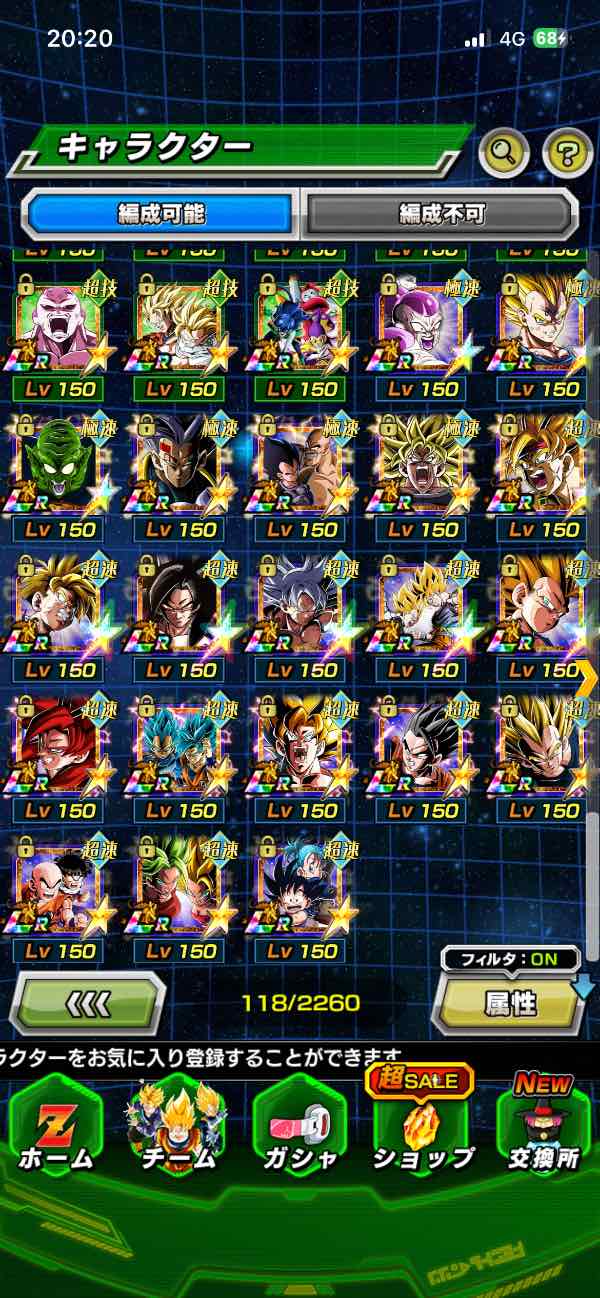
Task: Open the magnifying glass search icon
Action: click(504, 153)
